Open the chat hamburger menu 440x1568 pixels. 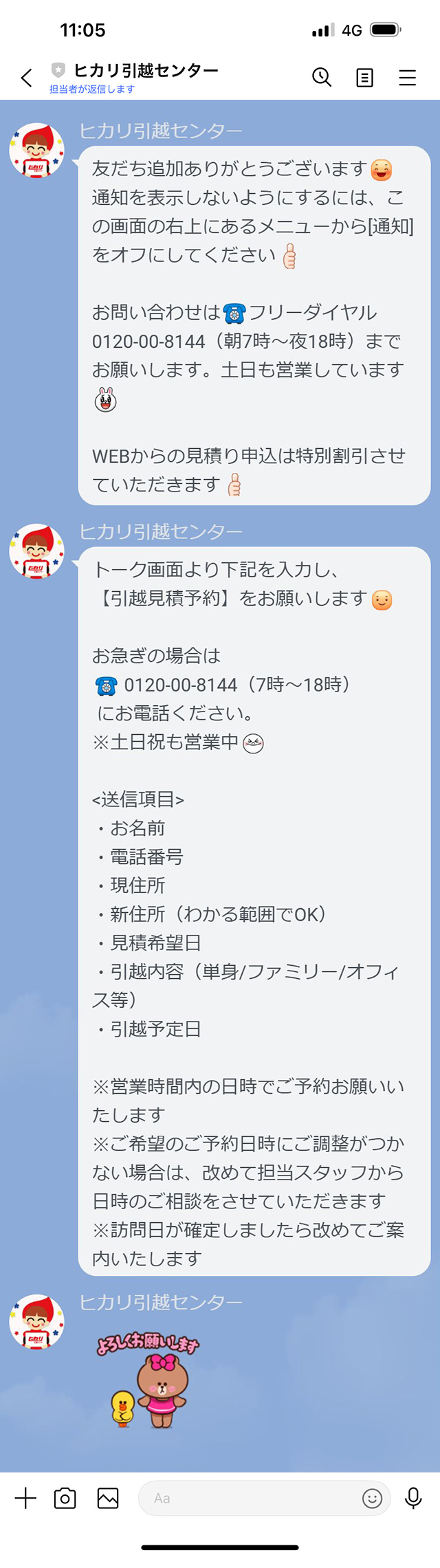407,78
